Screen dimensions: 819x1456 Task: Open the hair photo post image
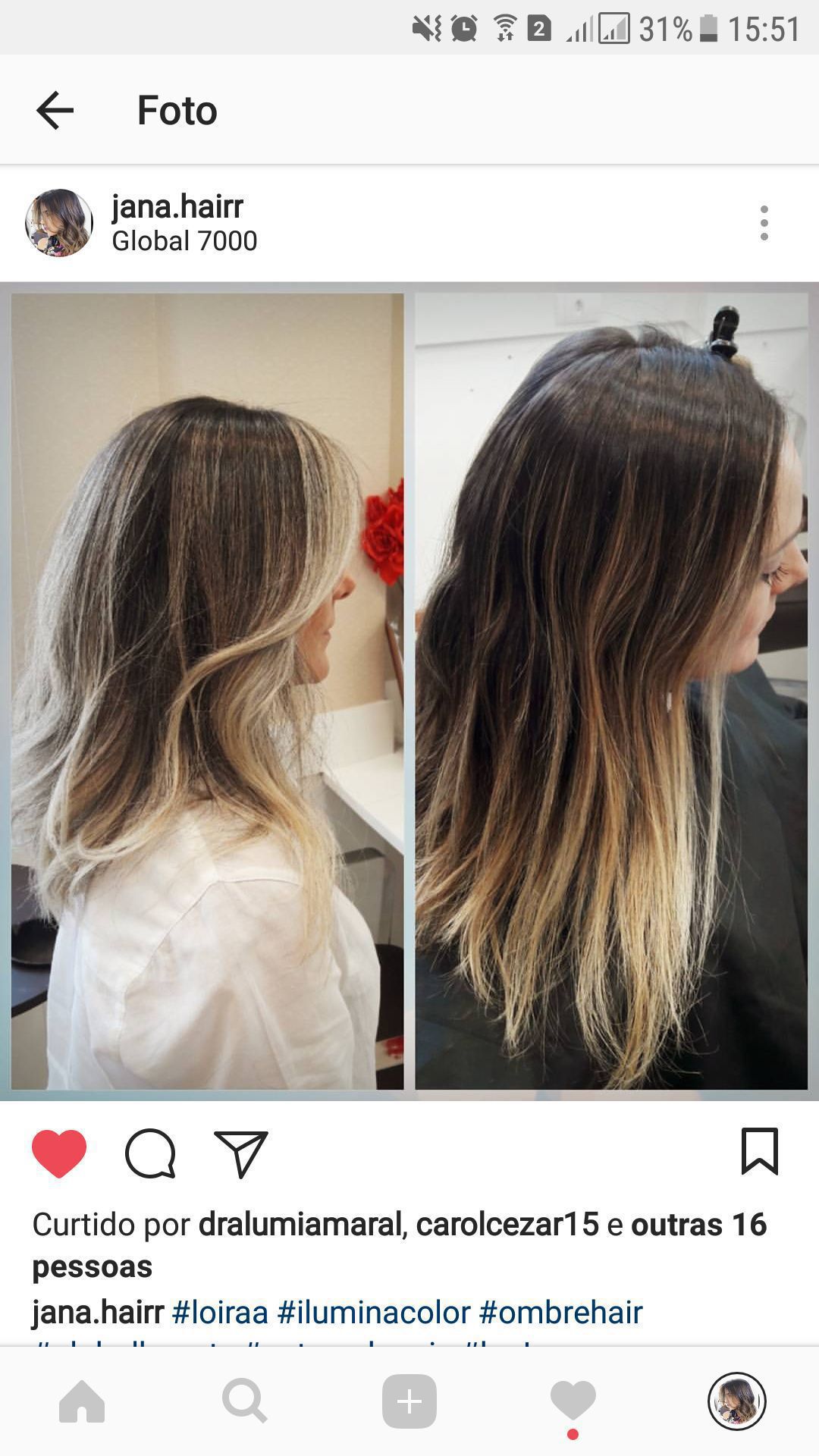409,692
